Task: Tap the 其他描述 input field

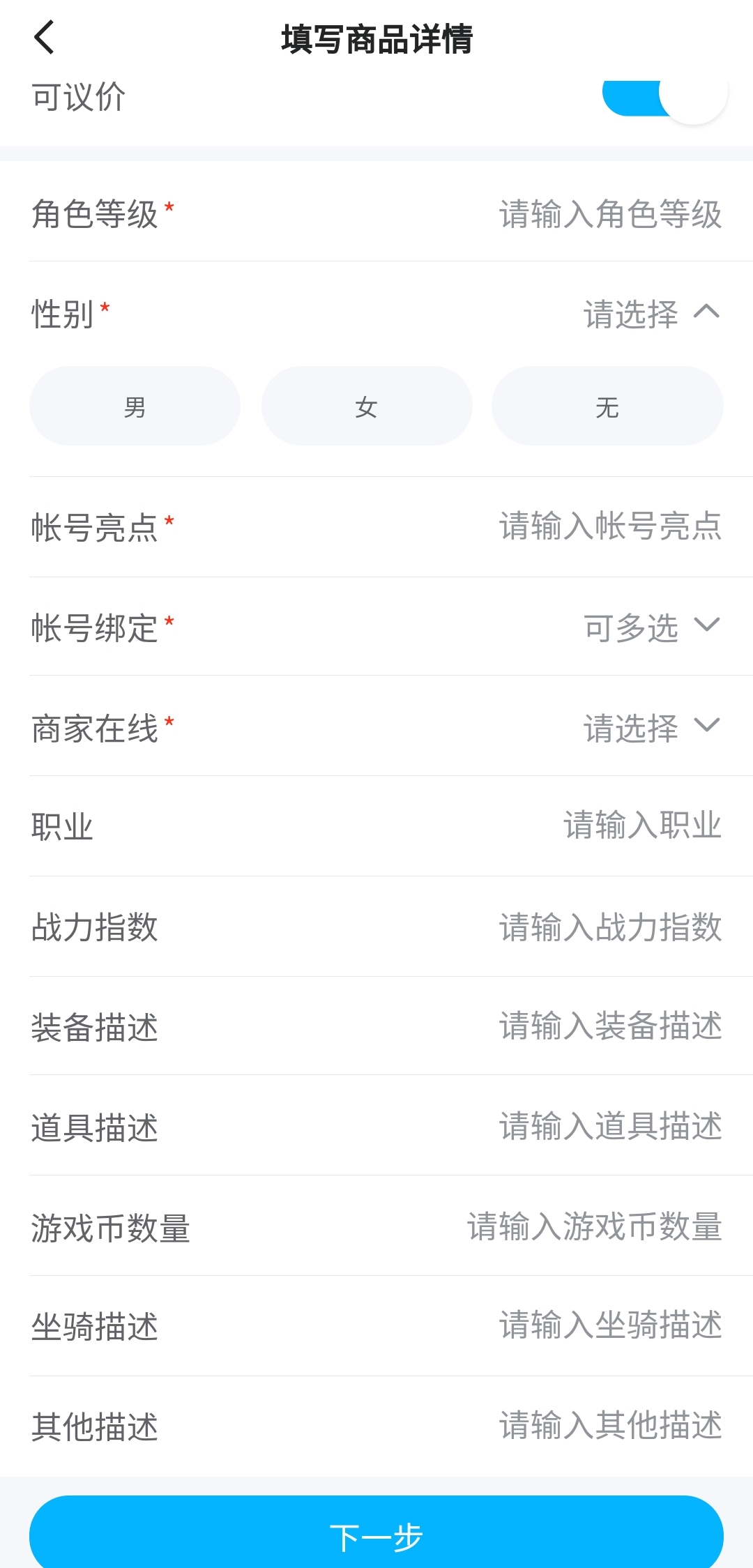Action: pyautogui.click(x=610, y=1426)
